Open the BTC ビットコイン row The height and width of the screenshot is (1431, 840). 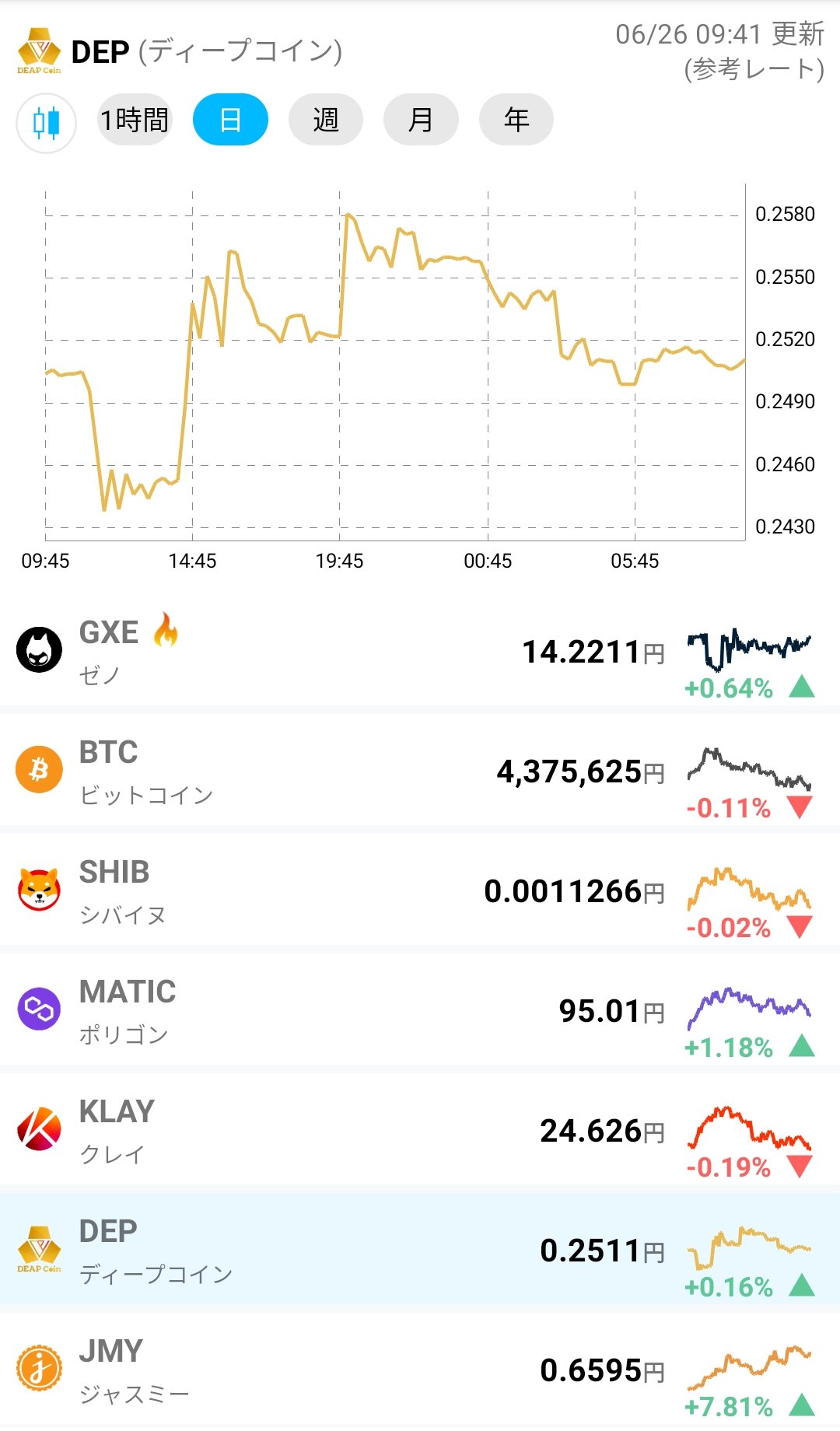point(420,771)
